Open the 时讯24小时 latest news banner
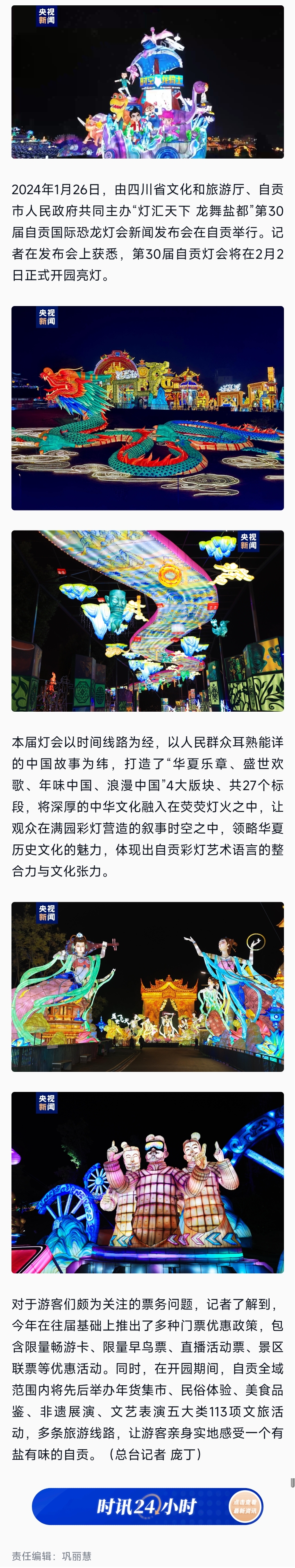 click(147, 1506)
